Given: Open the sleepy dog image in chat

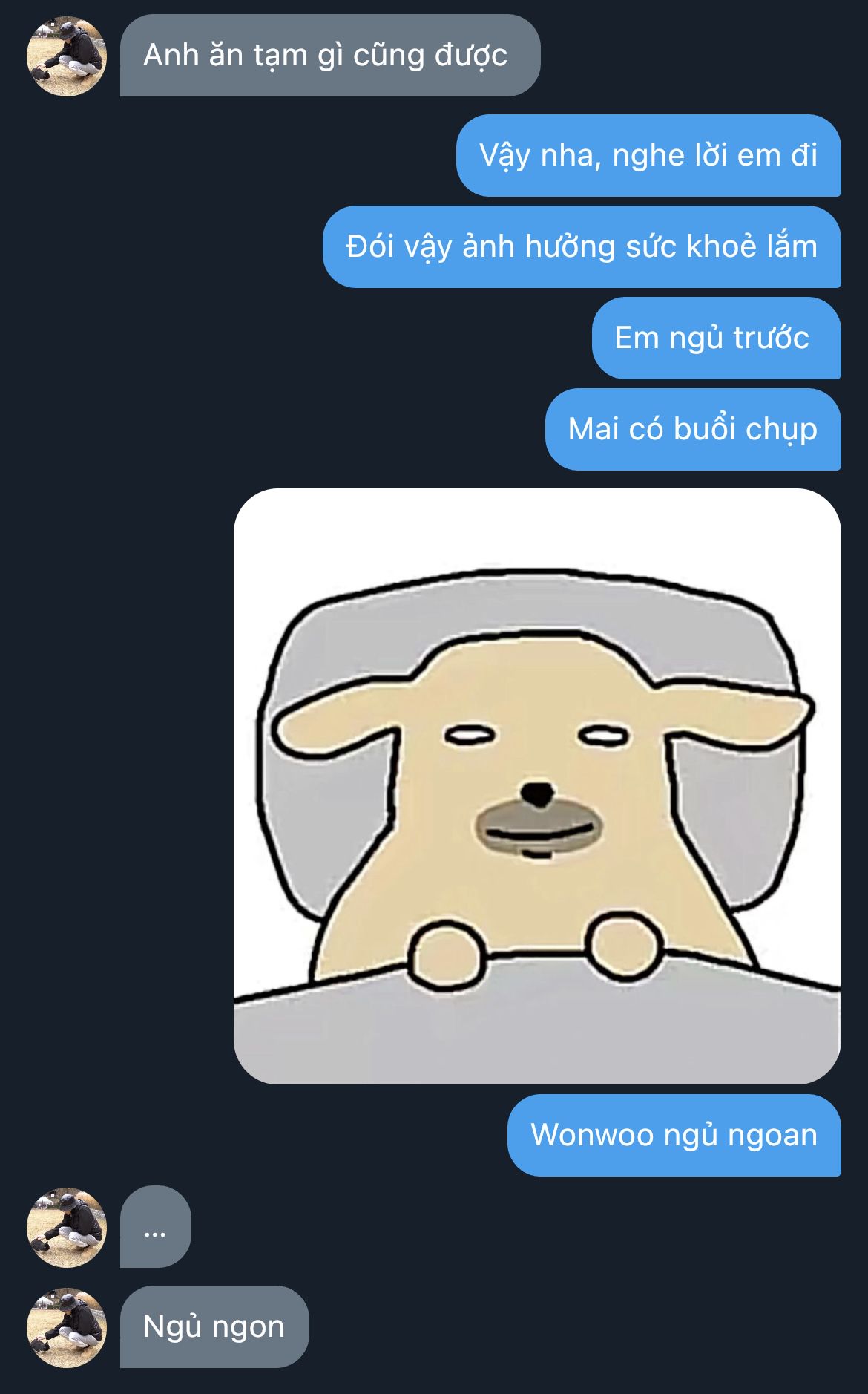Looking at the screenshot, I should tap(537, 785).
